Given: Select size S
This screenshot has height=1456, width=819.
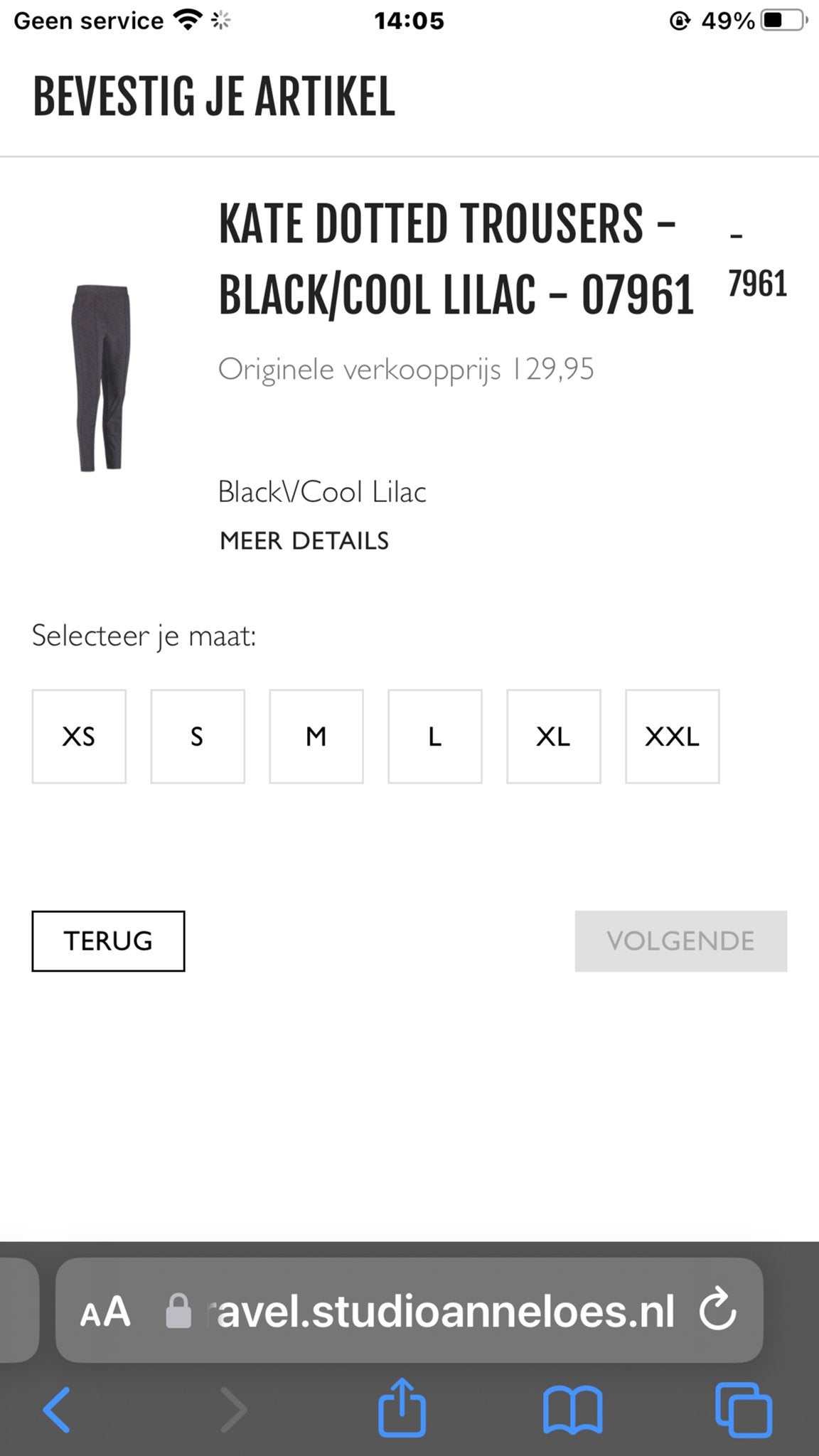Looking at the screenshot, I should point(198,737).
